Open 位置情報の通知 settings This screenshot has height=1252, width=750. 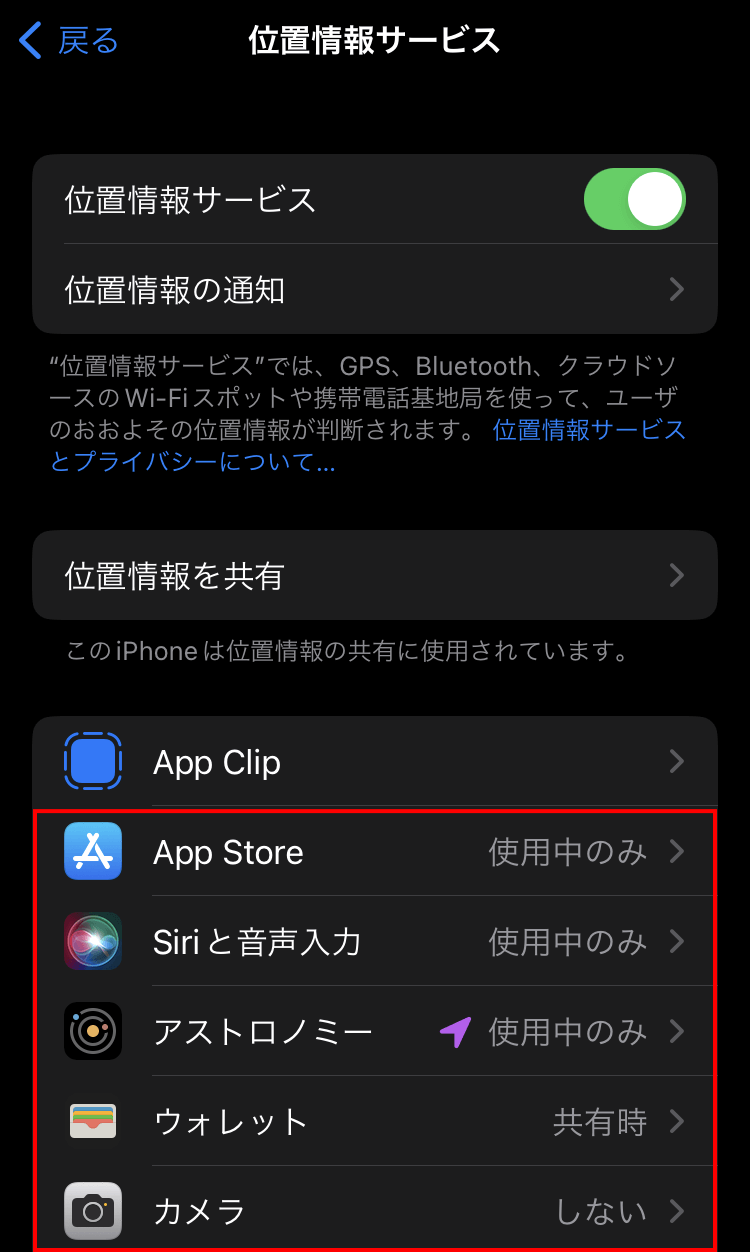(x=375, y=290)
